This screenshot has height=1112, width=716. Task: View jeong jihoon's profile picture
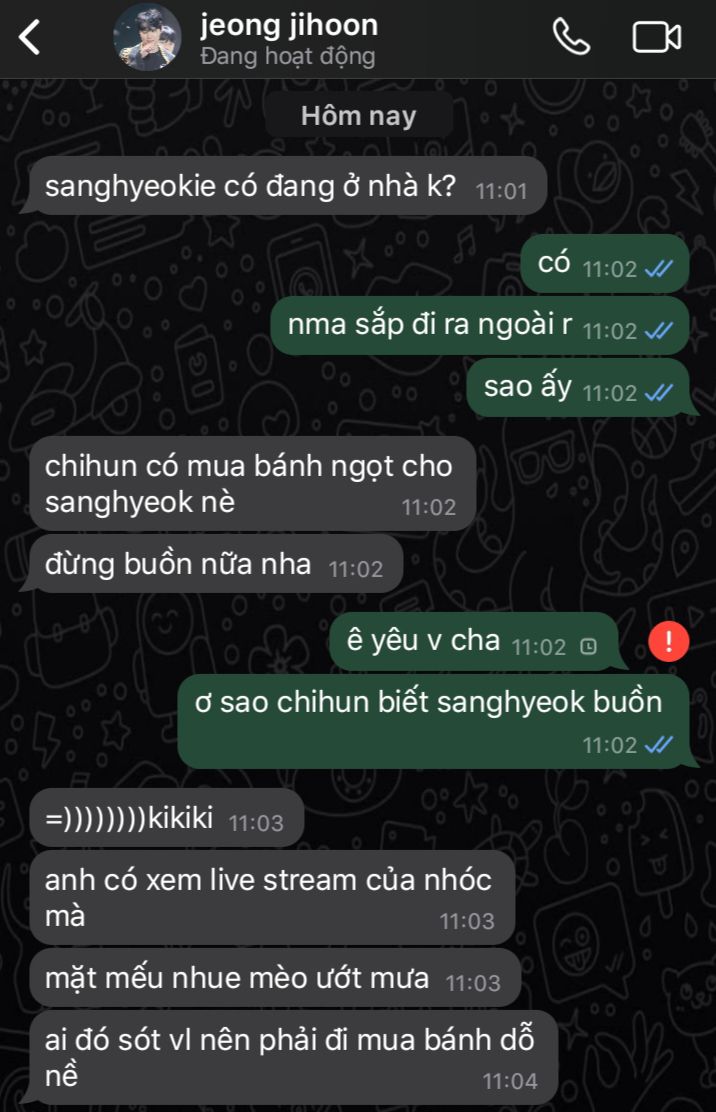click(147, 38)
